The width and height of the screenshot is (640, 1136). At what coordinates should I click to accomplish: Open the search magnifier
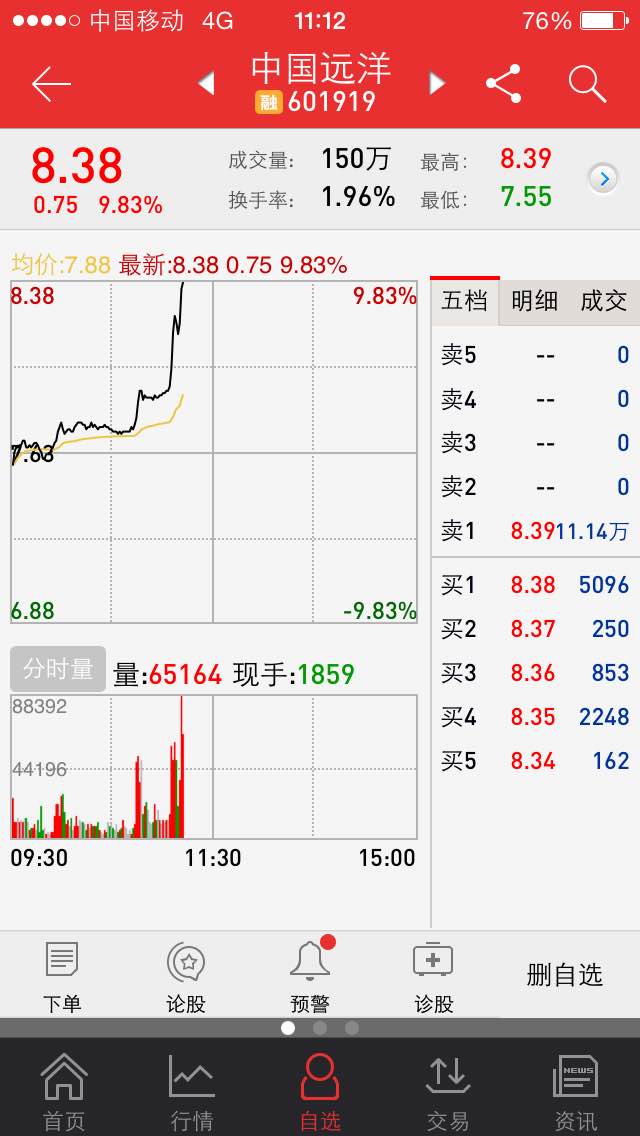point(587,84)
